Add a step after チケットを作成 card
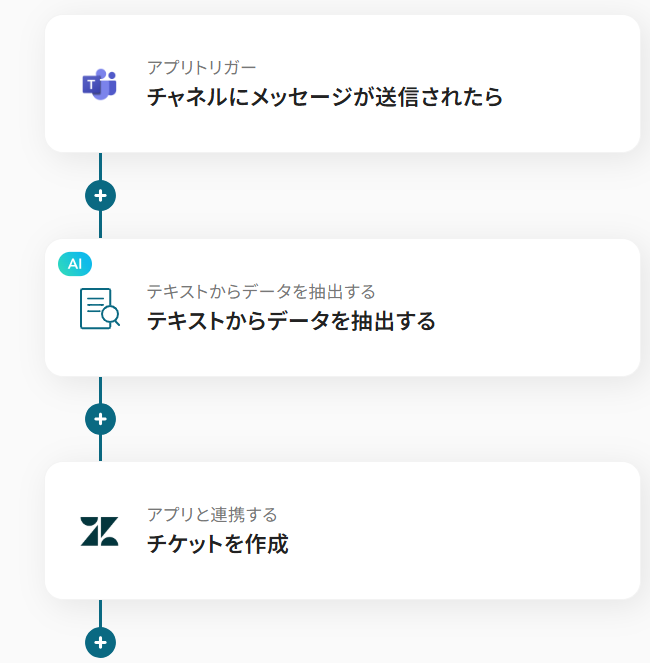The image size is (650, 663). pyautogui.click(x=100, y=641)
